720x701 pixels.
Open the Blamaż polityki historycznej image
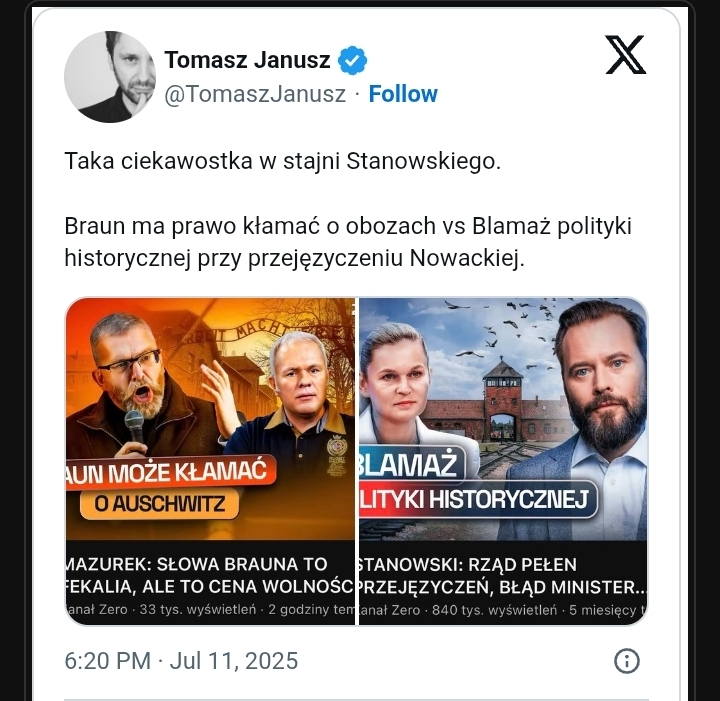point(503,460)
